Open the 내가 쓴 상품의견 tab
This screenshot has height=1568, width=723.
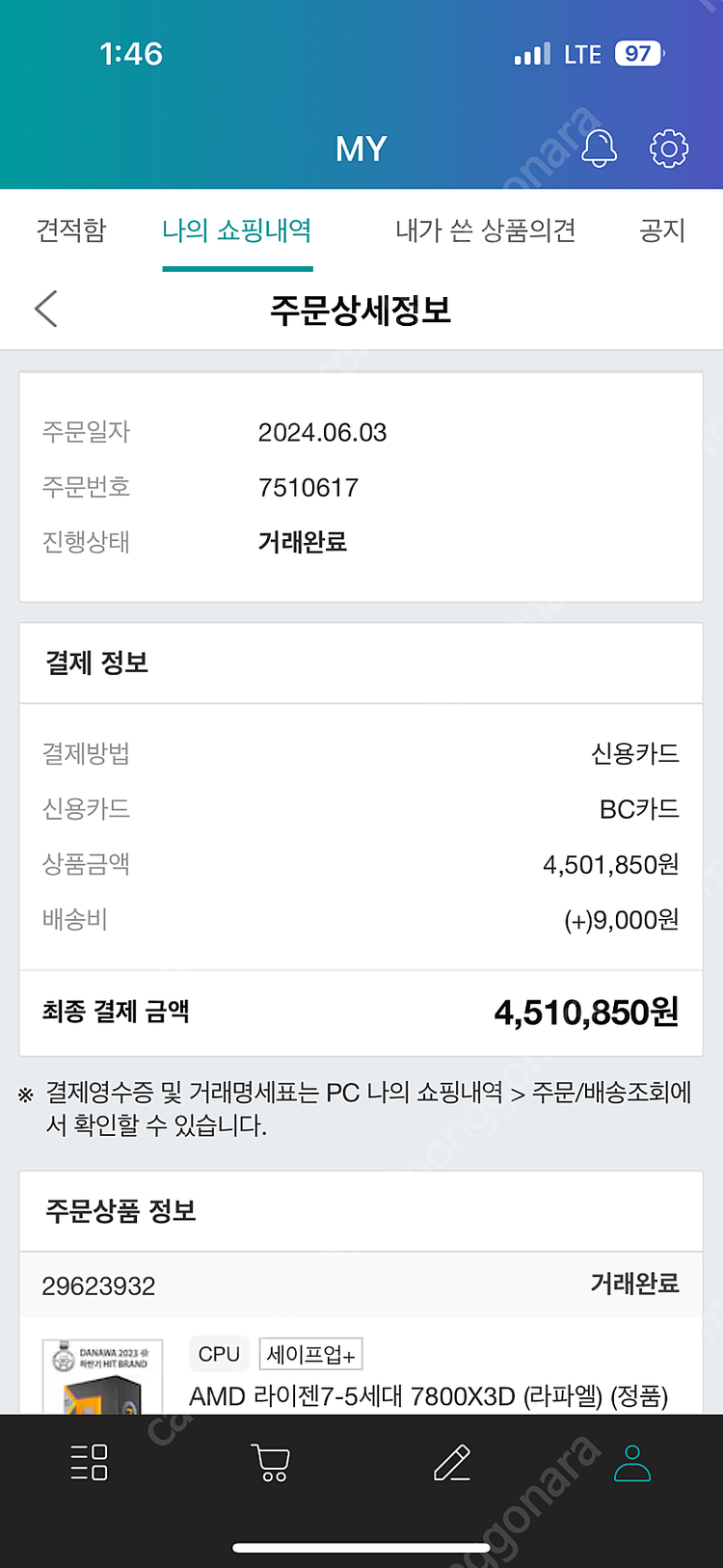488,231
